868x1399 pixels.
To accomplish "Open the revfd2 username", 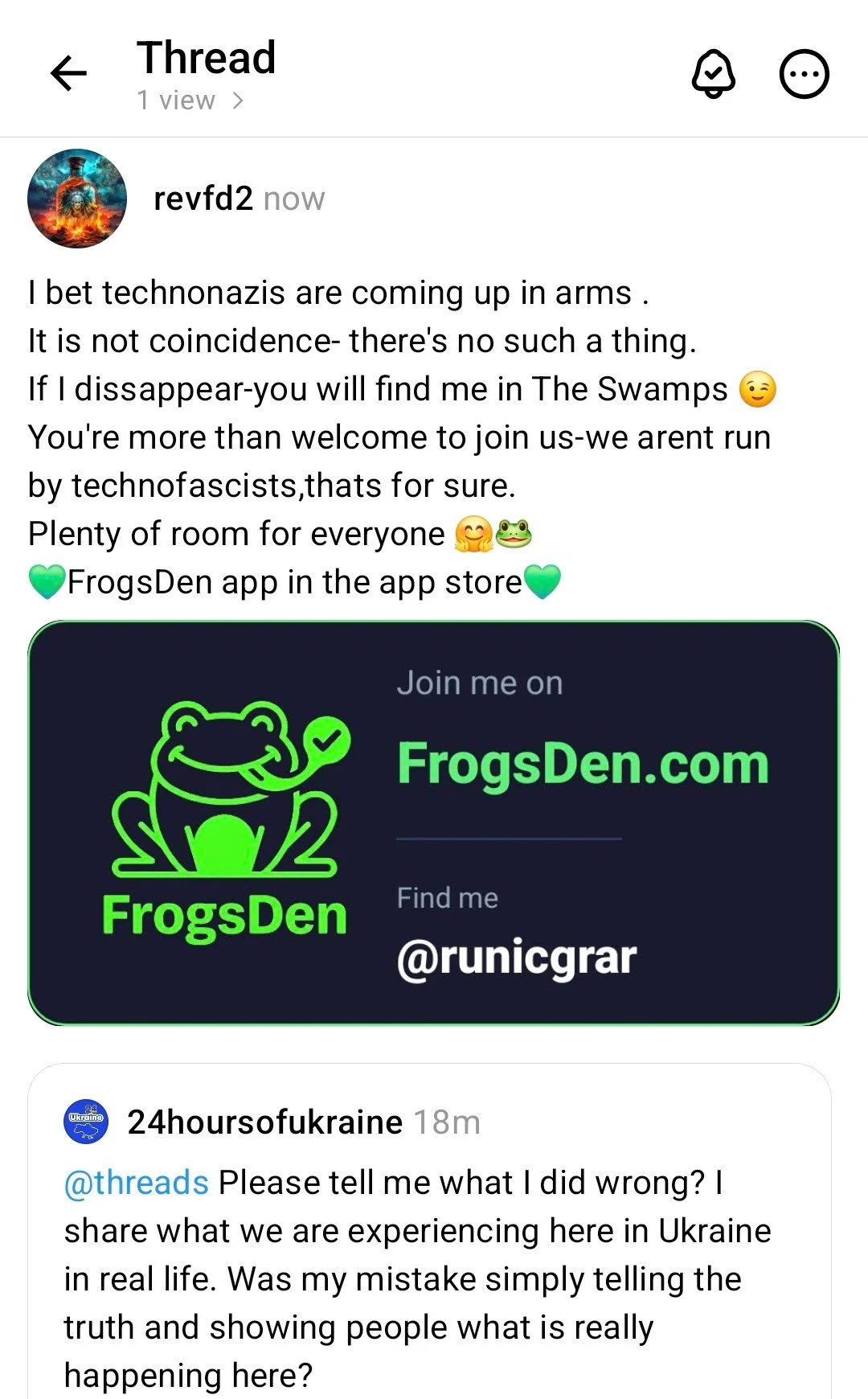I will (x=203, y=199).
